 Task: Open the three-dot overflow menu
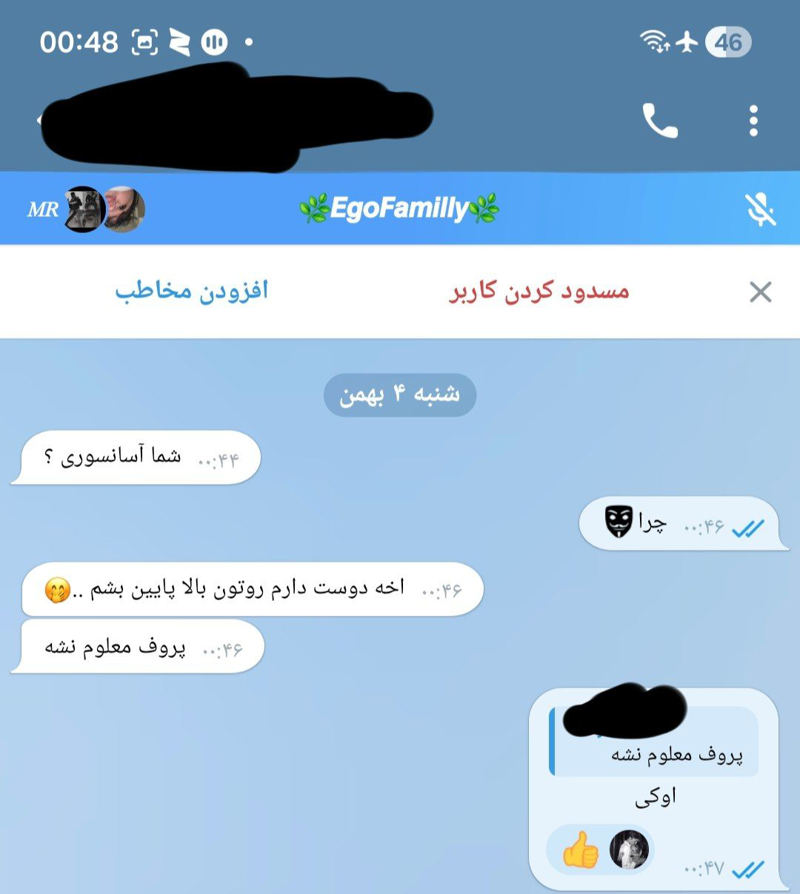pos(753,121)
